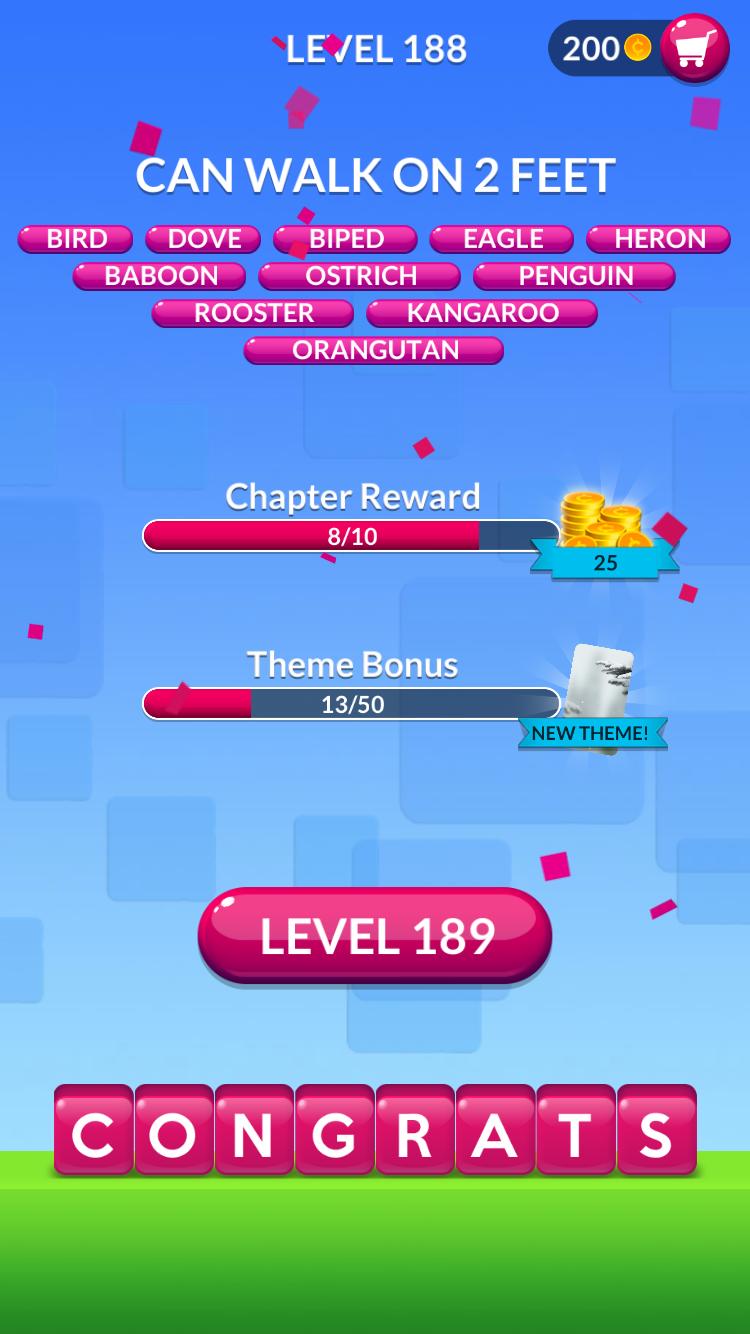Image resolution: width=750 pixels, height=1334 pixels.
Task: Continue to Level 189
Action: point(375,936)
